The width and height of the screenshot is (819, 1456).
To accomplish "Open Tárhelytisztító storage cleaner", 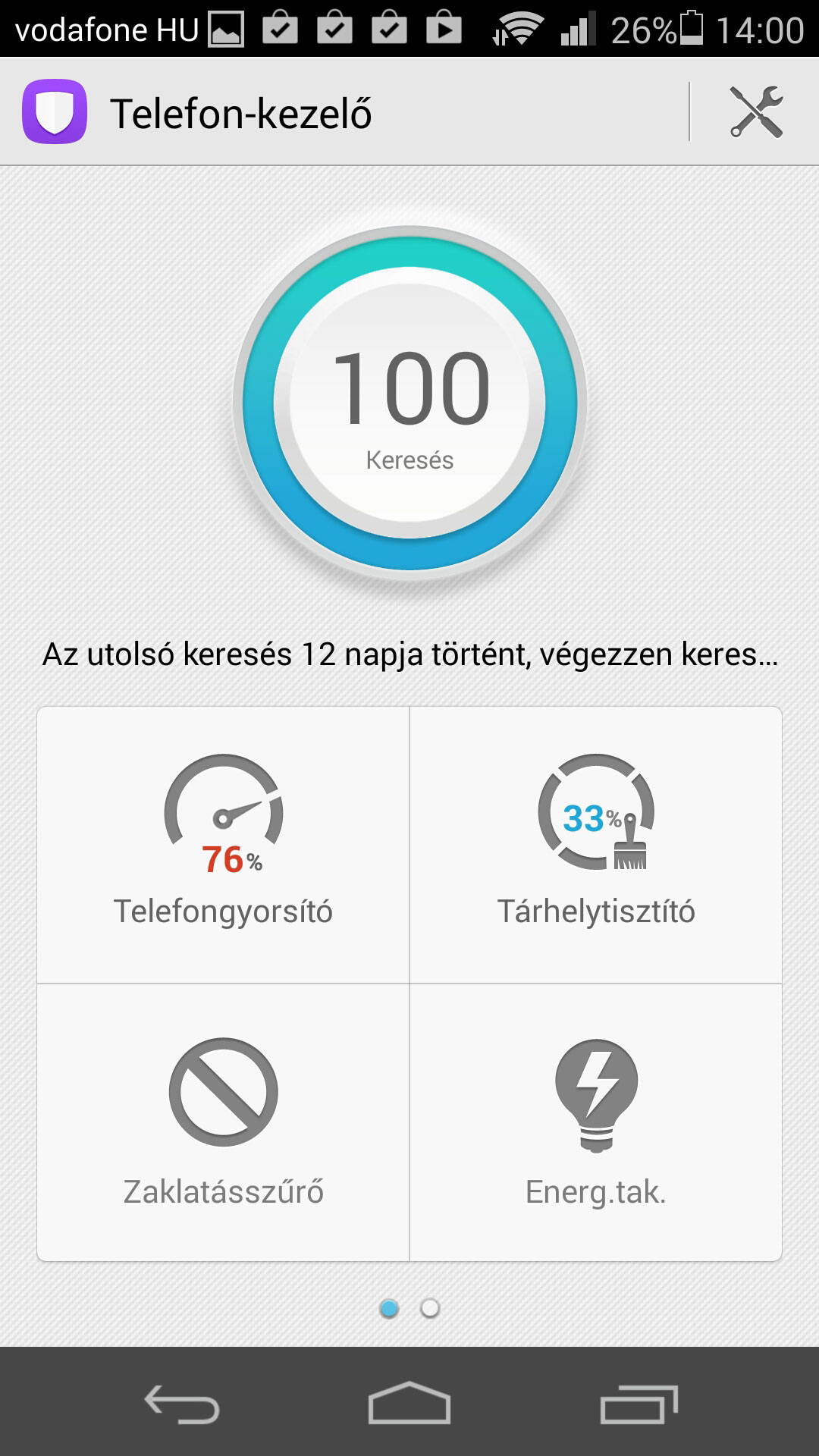I will point(596,845).
